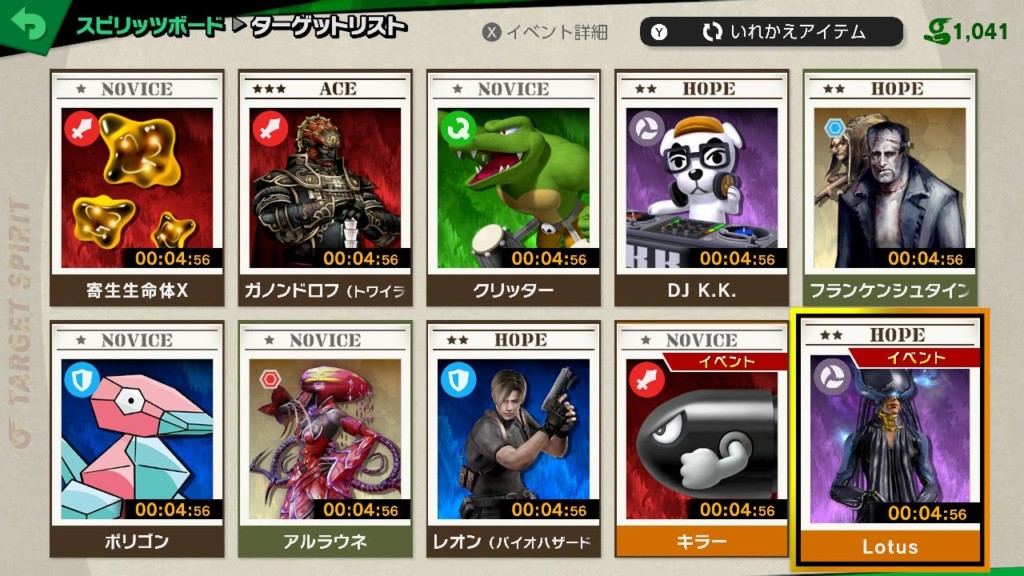
Task: Choose the レオン spirit card
Action: [513, 438]
